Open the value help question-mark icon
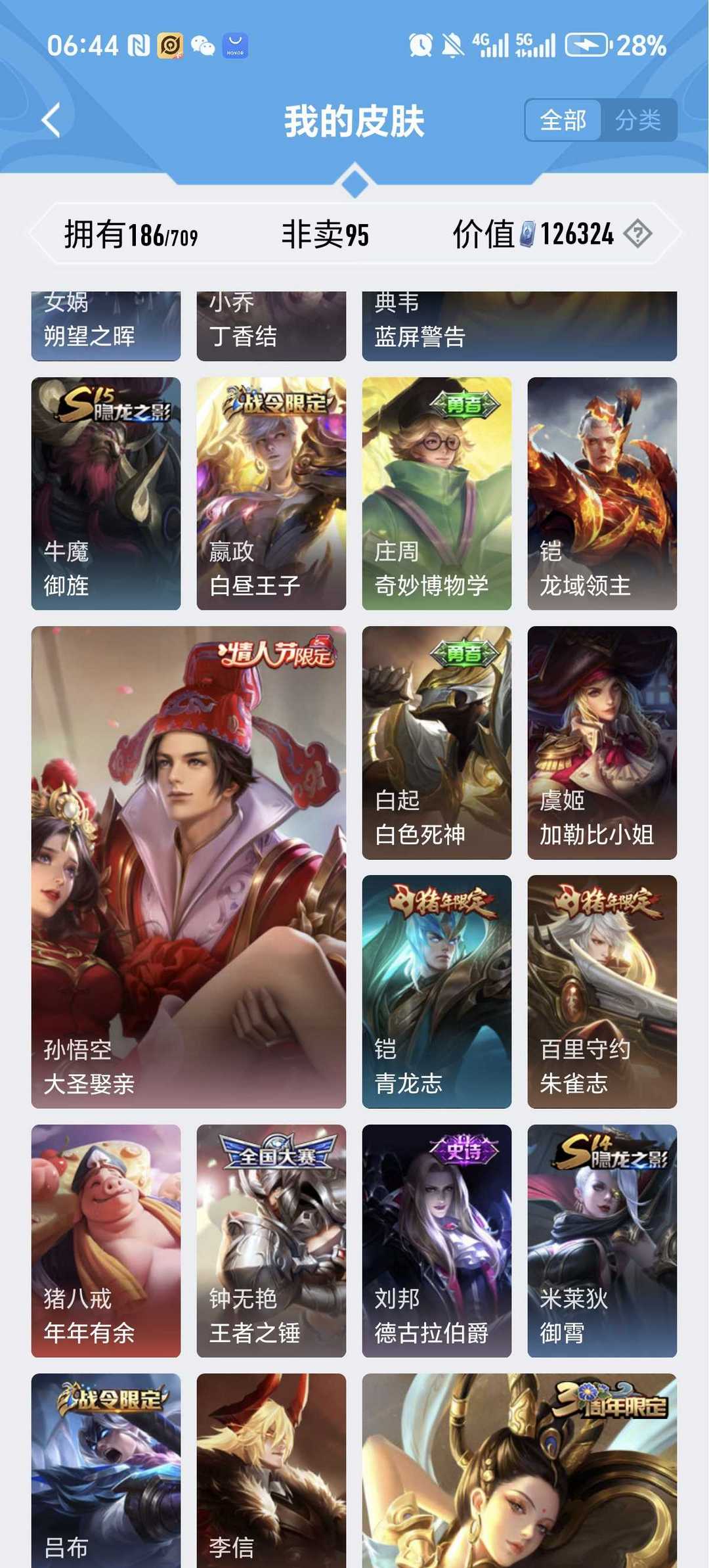The image size is (709, 1568). tap(637, 234)
